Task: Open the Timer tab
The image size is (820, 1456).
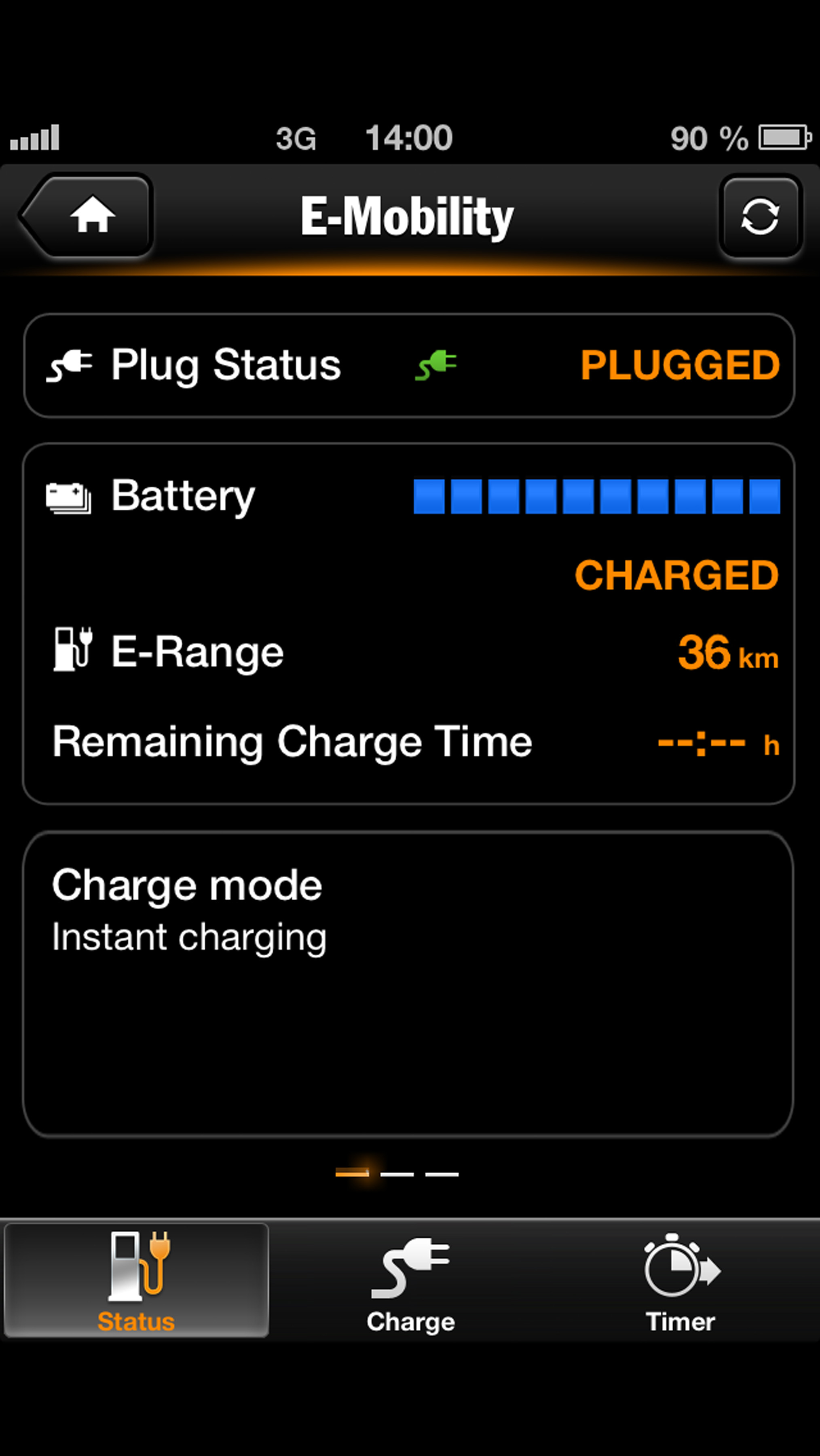Action: point(681,1281)
